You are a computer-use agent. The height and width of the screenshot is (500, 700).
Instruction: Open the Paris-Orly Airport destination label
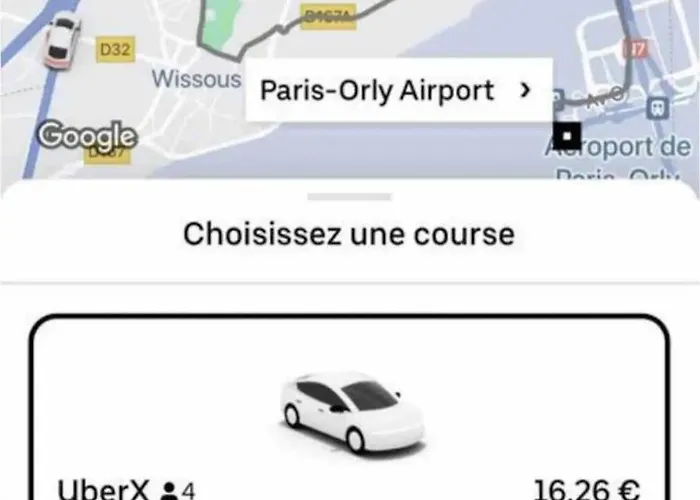point(397,91)
